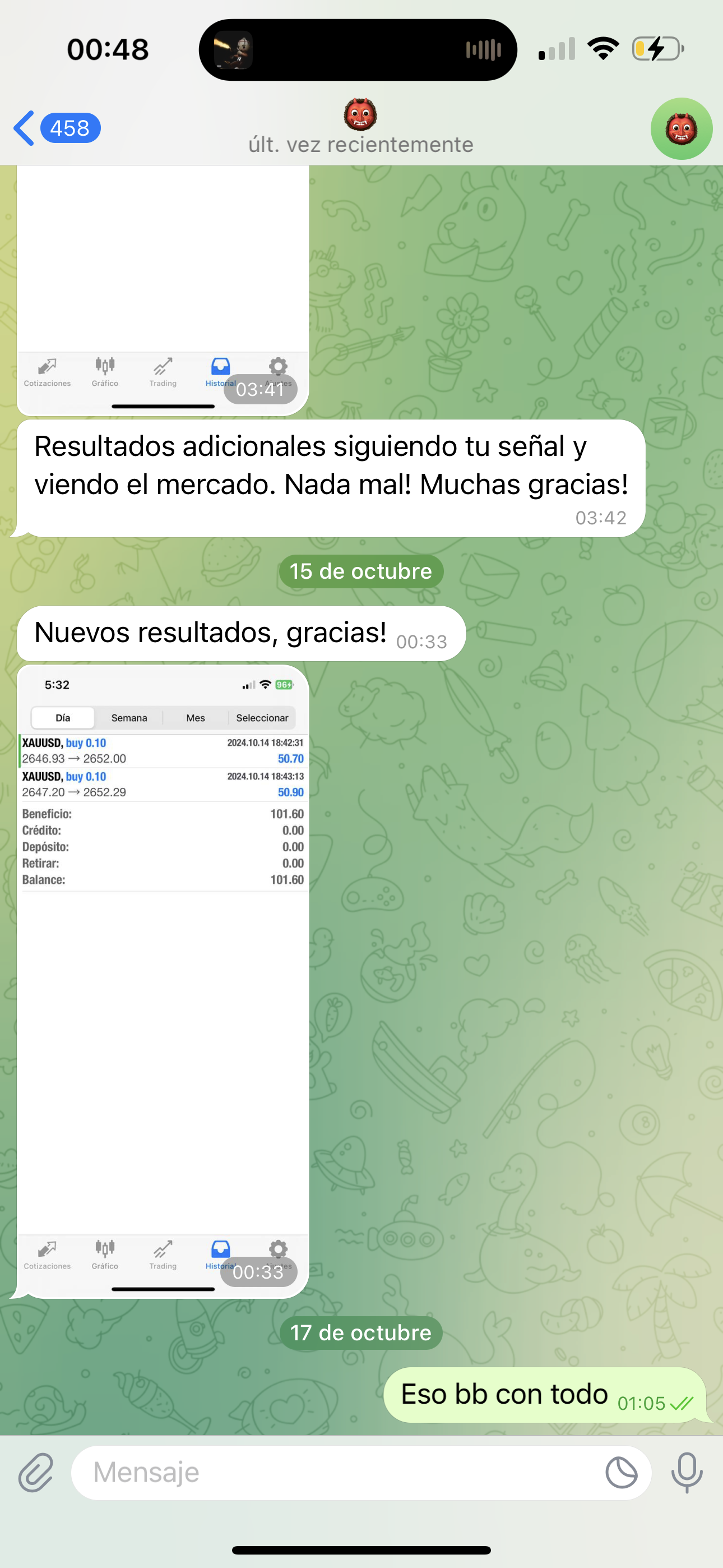Go back to the chat list
The image size is (723, 1568).
point(56,128)
